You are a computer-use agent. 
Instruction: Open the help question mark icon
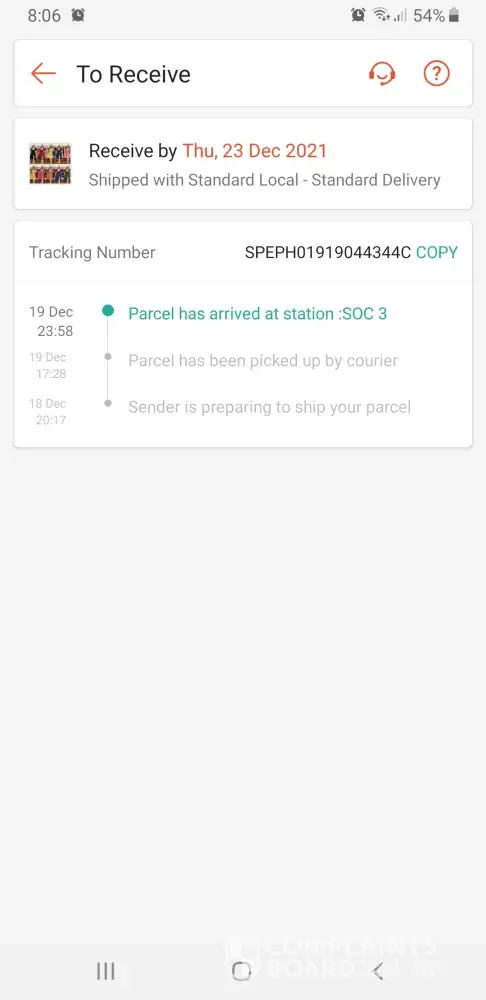[x=437, y=73]
